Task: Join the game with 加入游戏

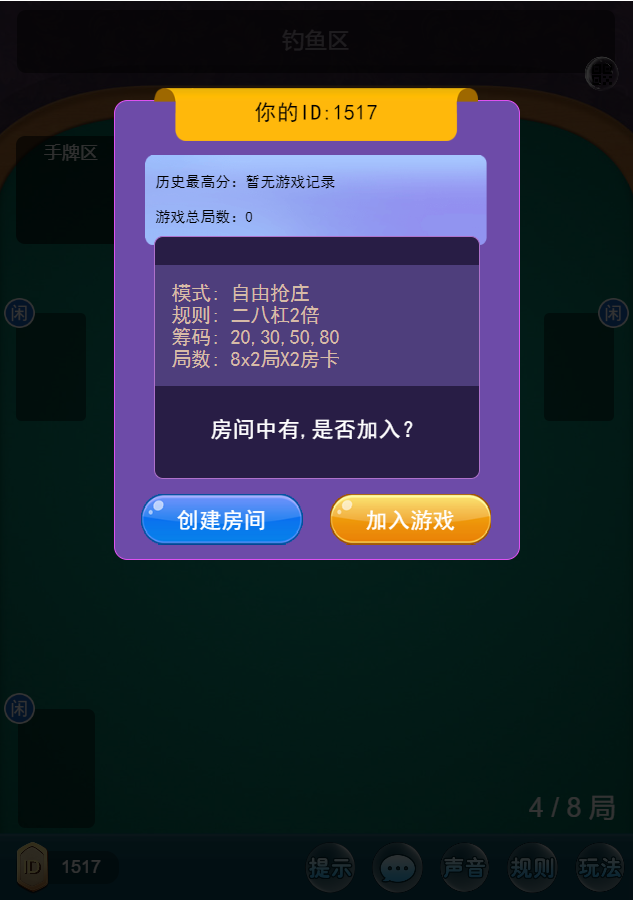Action: coord(410,520)
